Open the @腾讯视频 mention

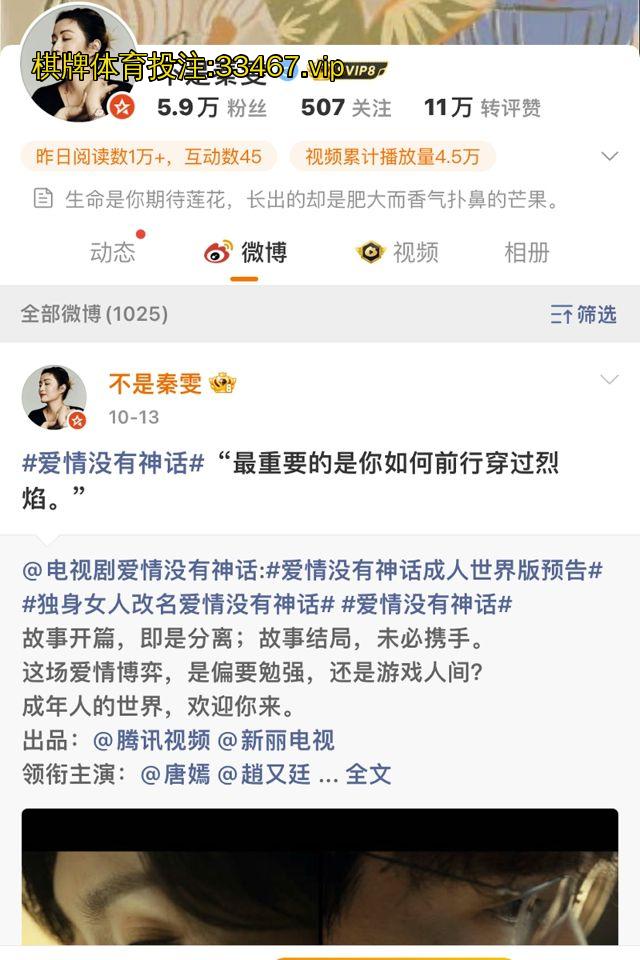151,741
